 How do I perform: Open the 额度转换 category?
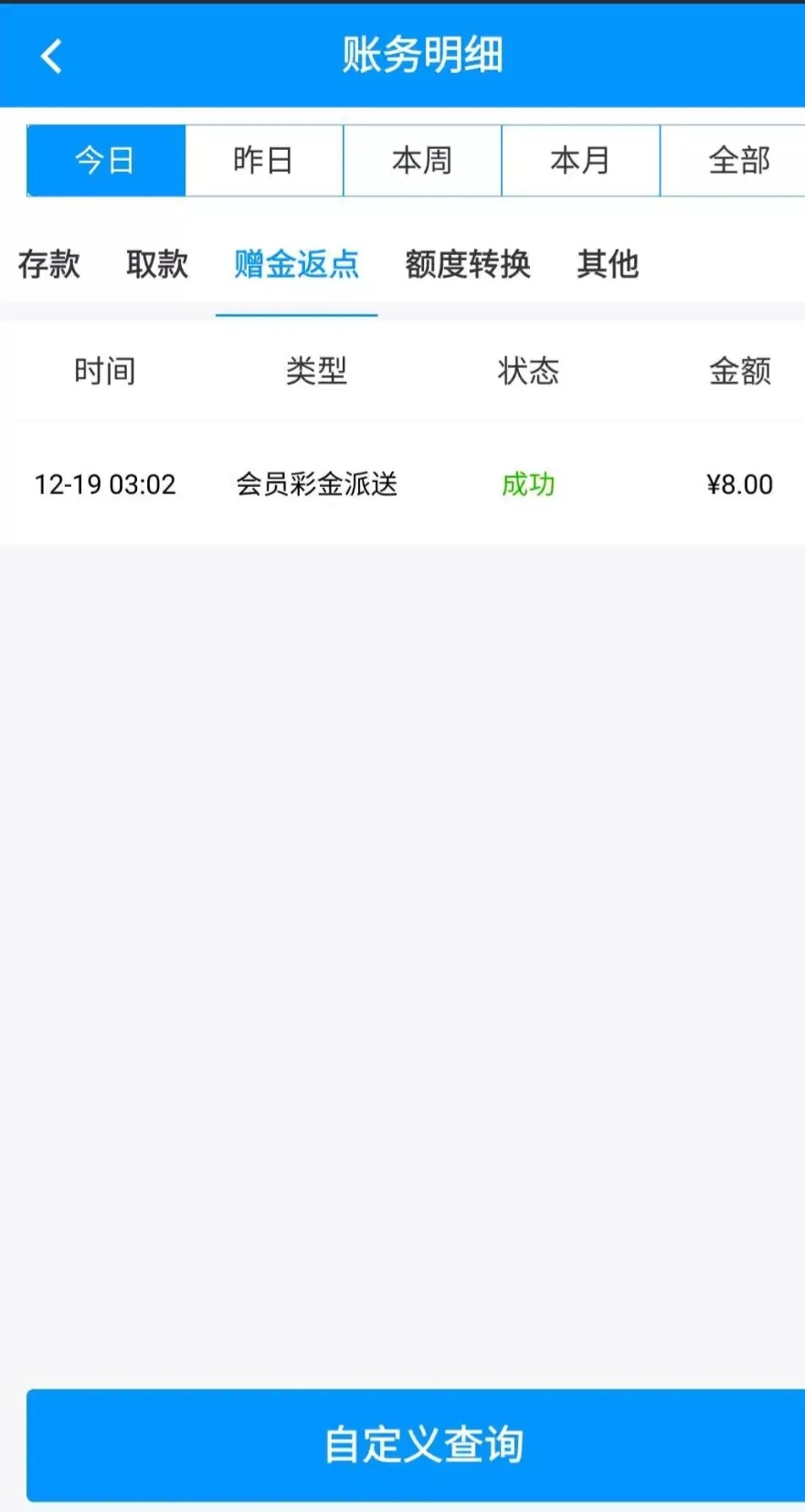coord(468,265)
